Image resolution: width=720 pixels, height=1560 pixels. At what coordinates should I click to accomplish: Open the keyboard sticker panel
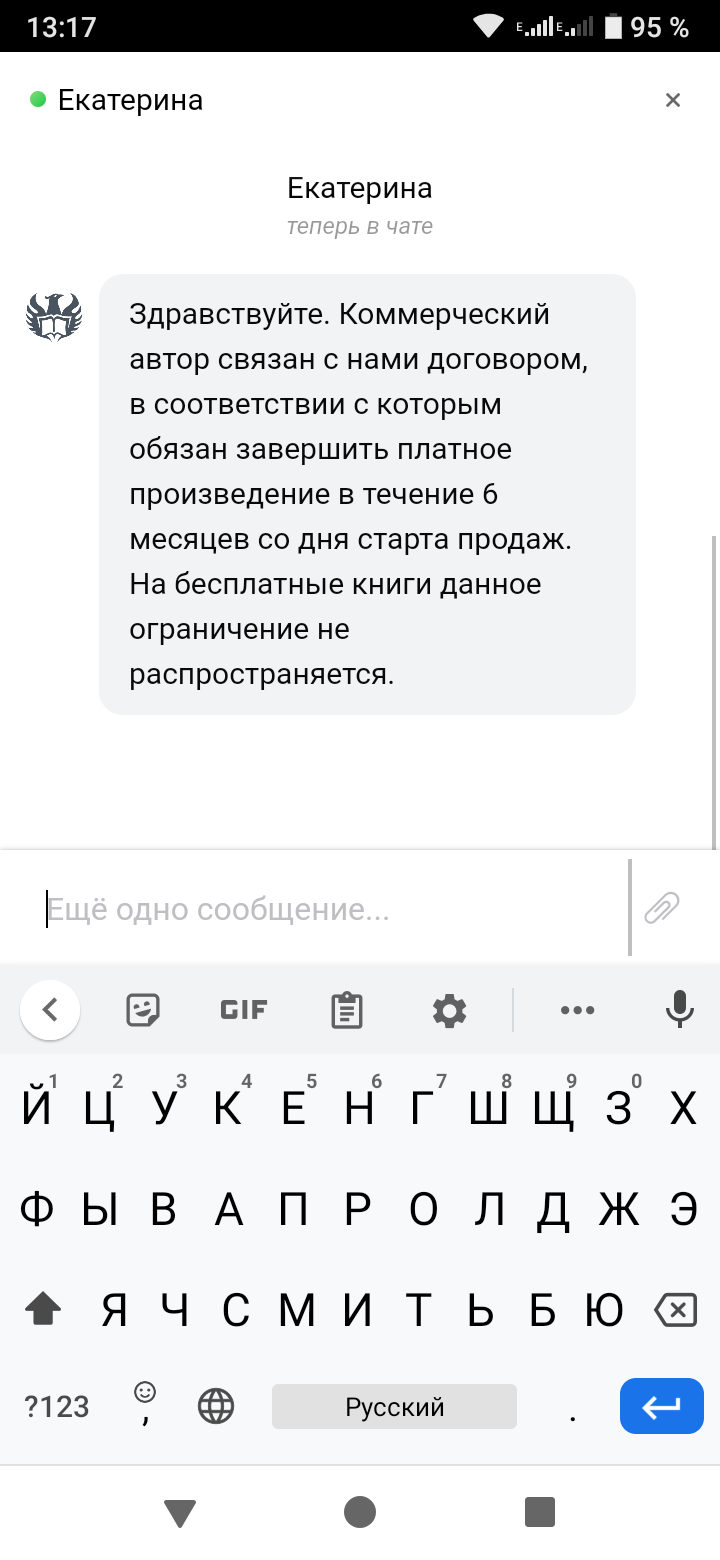(143, 1010)
